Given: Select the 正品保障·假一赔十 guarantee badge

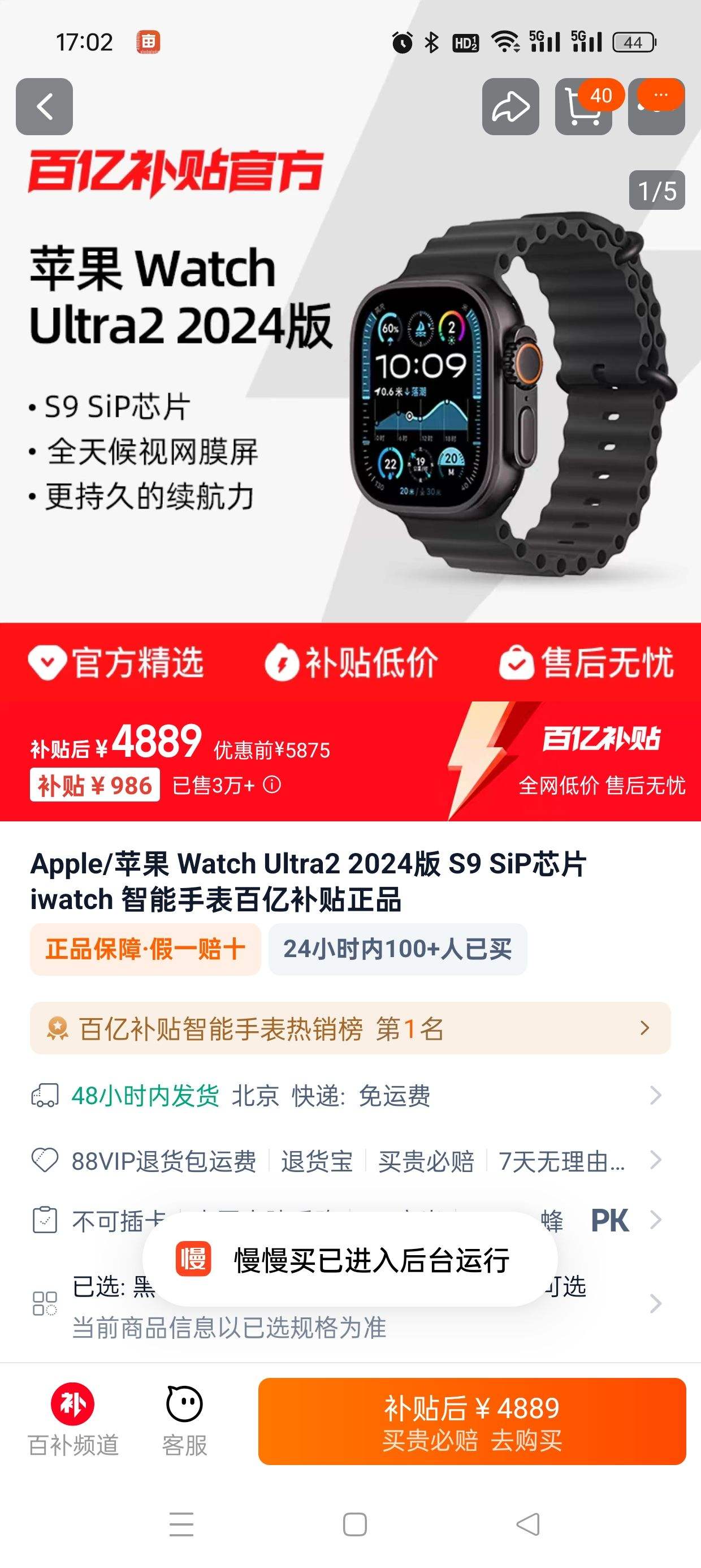Looking at the screenshot, I should click(x=145, y=950).
